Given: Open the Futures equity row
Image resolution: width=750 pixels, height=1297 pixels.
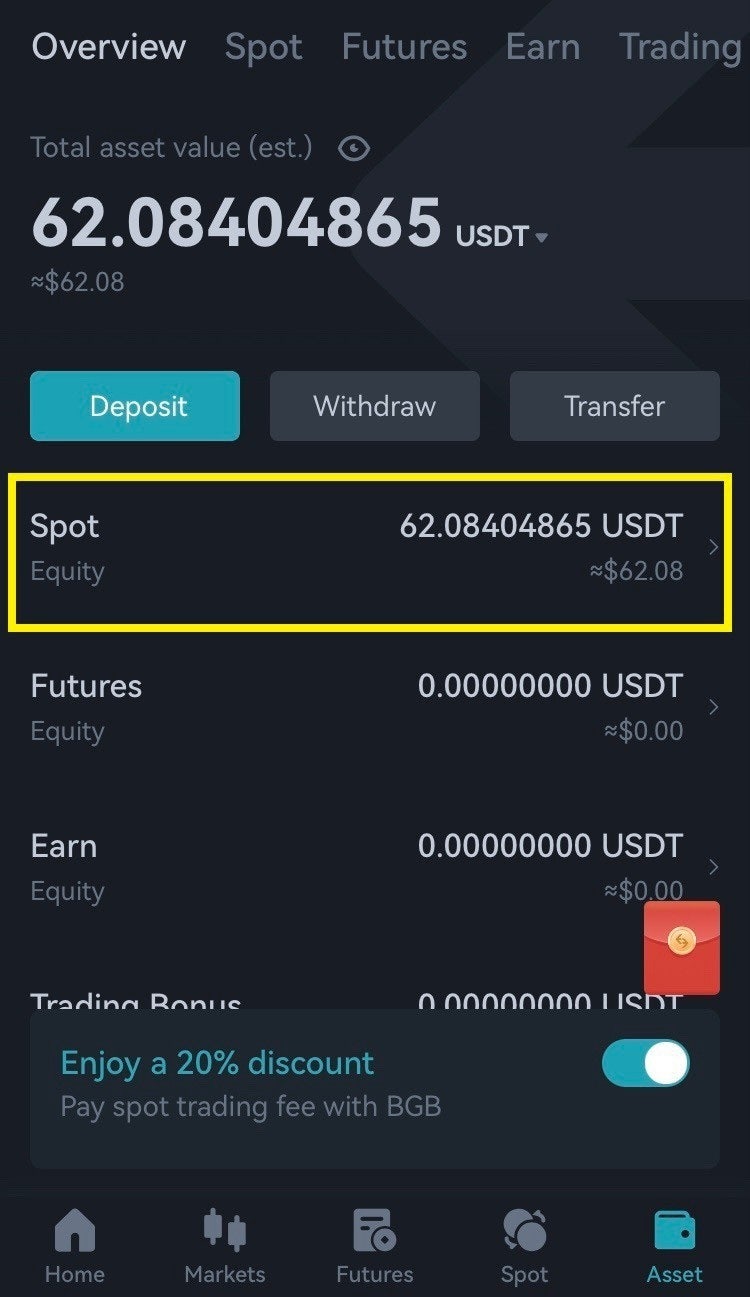Looking at the screenshot, I should [370, 707].
